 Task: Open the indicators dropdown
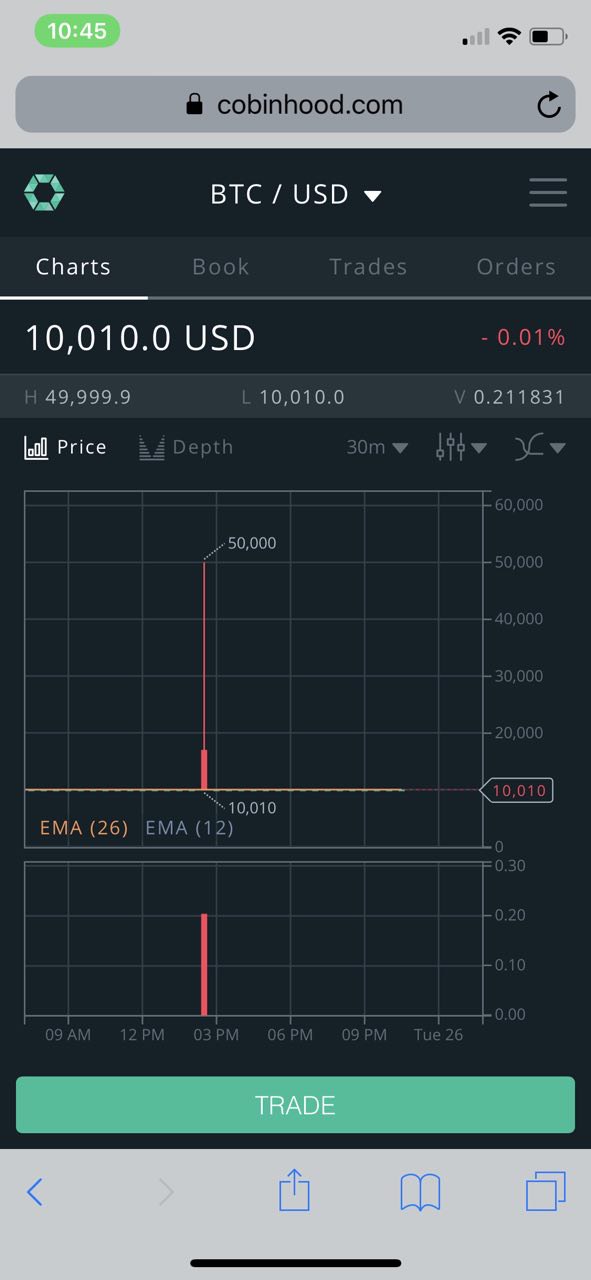click(x=540, y=447)
